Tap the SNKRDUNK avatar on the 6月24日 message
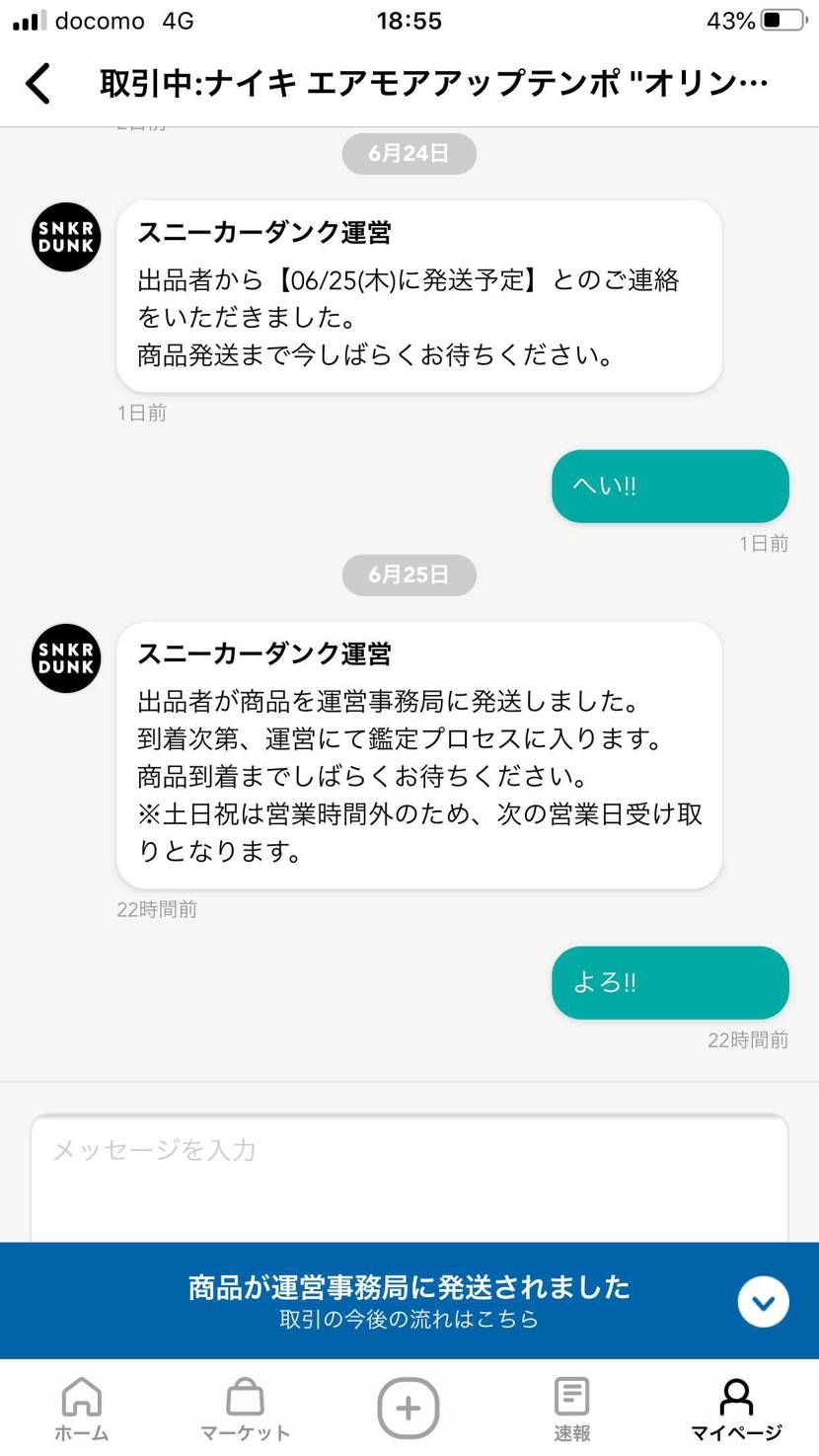The height and width of the screenshot is (1456, 819). 65,237
